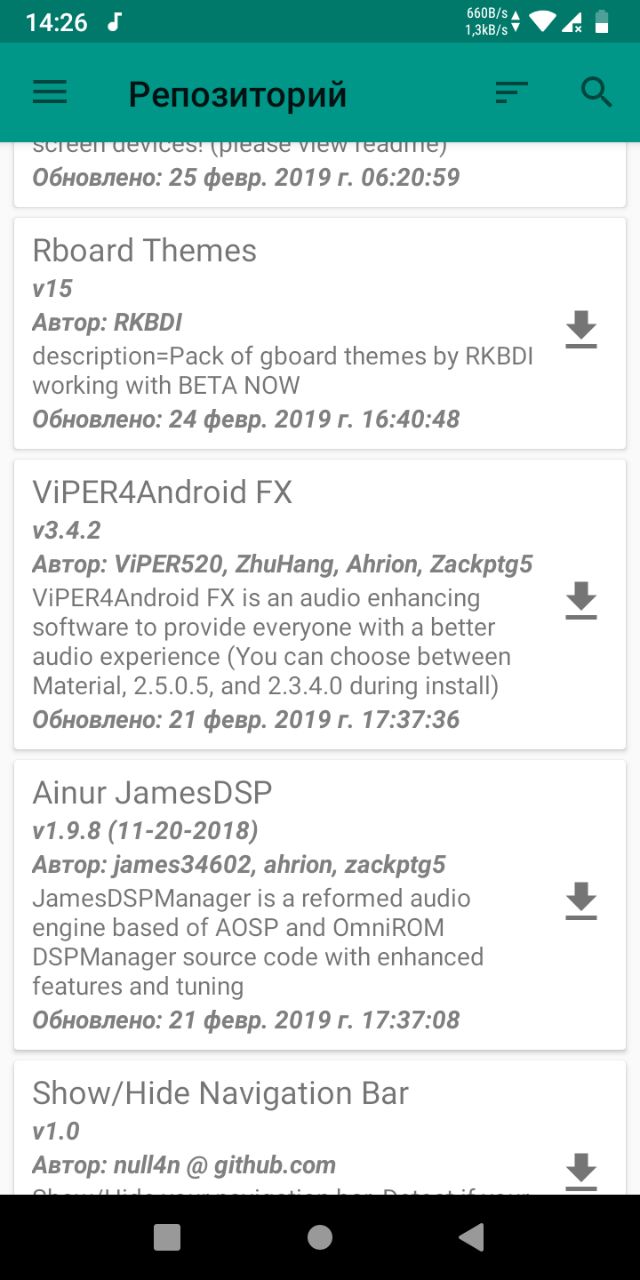640x1280 pixels.
Task: Open the ViPER4Android FX card
Action: tap(320, 604)
